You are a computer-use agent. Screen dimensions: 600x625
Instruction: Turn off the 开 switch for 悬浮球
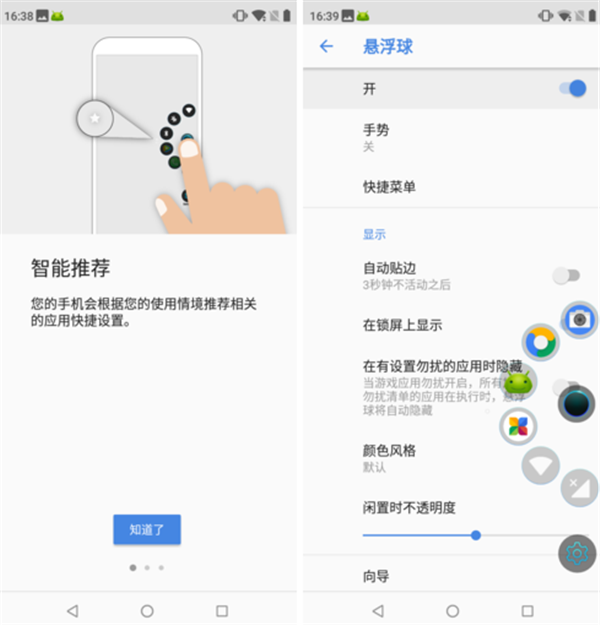click(572, 89)
